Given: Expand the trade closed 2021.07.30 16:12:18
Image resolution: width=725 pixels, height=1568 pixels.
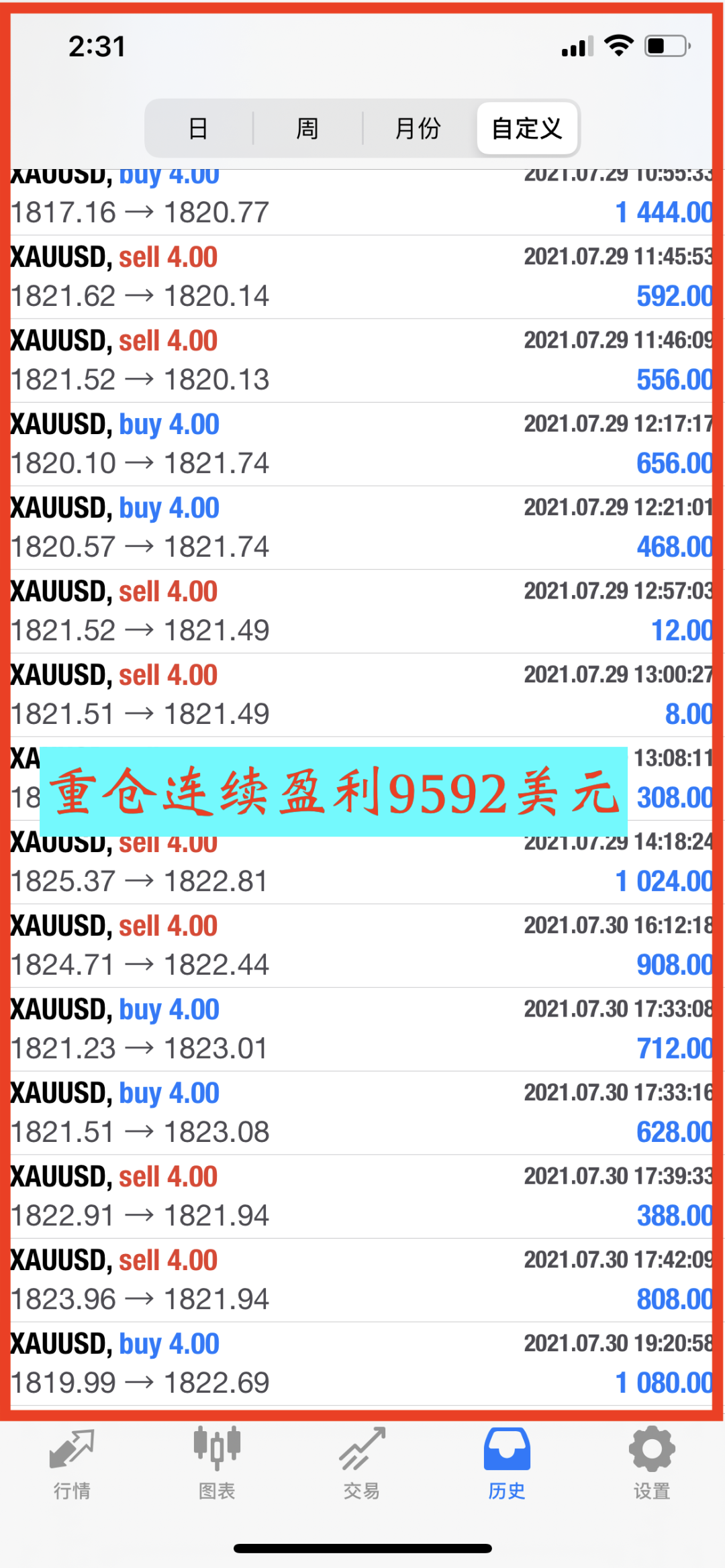Looking at the screenshot, I should click(362, 945).
